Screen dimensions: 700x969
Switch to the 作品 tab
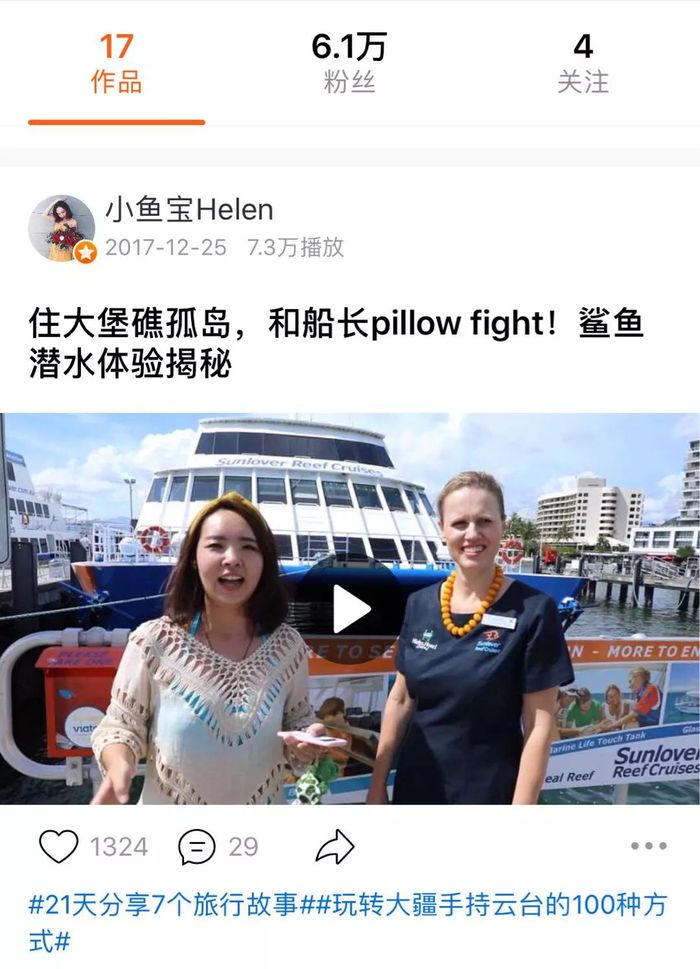pyautogui.click(x=116, y=63)
